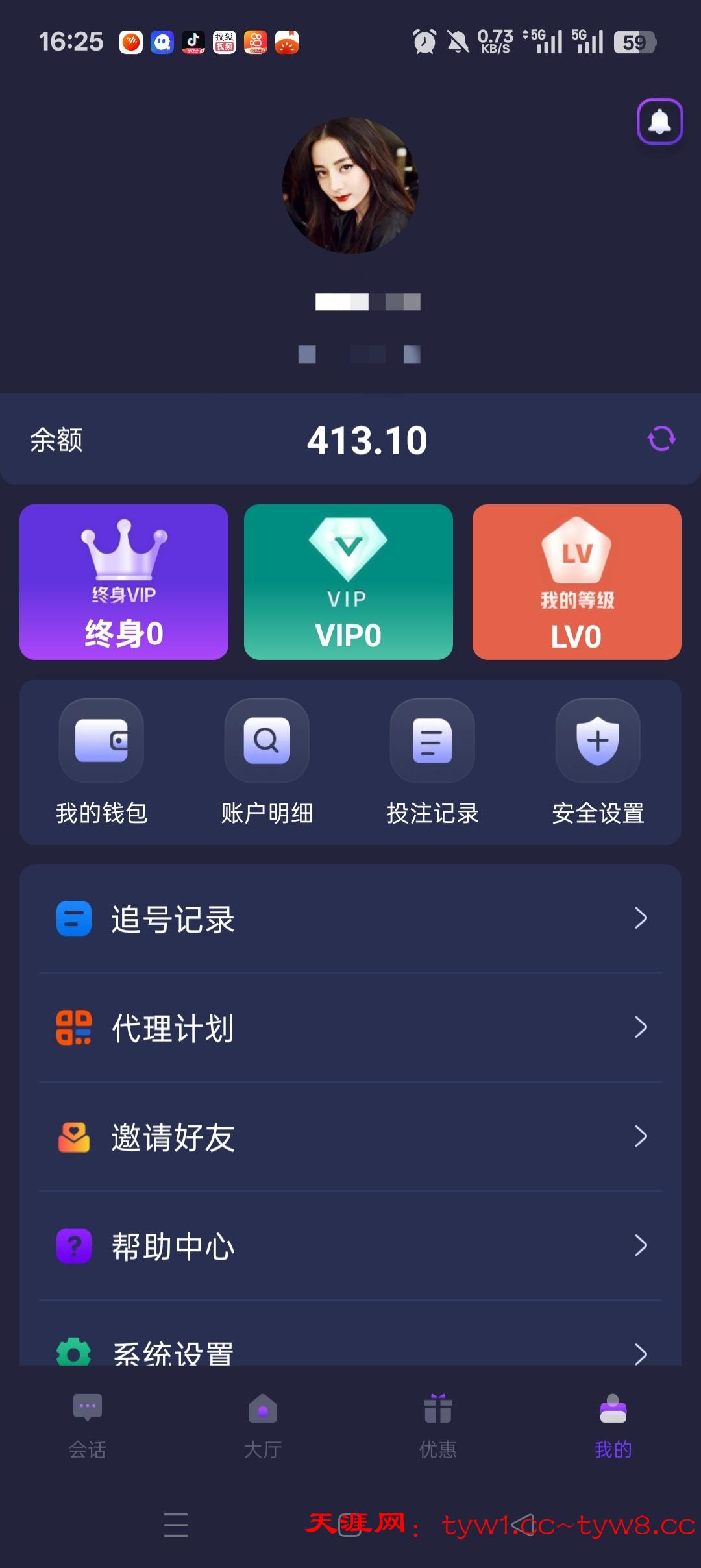Refresh the account balance
The image size is (701, 1568).
pyautogui.click(x=661, y=439)
